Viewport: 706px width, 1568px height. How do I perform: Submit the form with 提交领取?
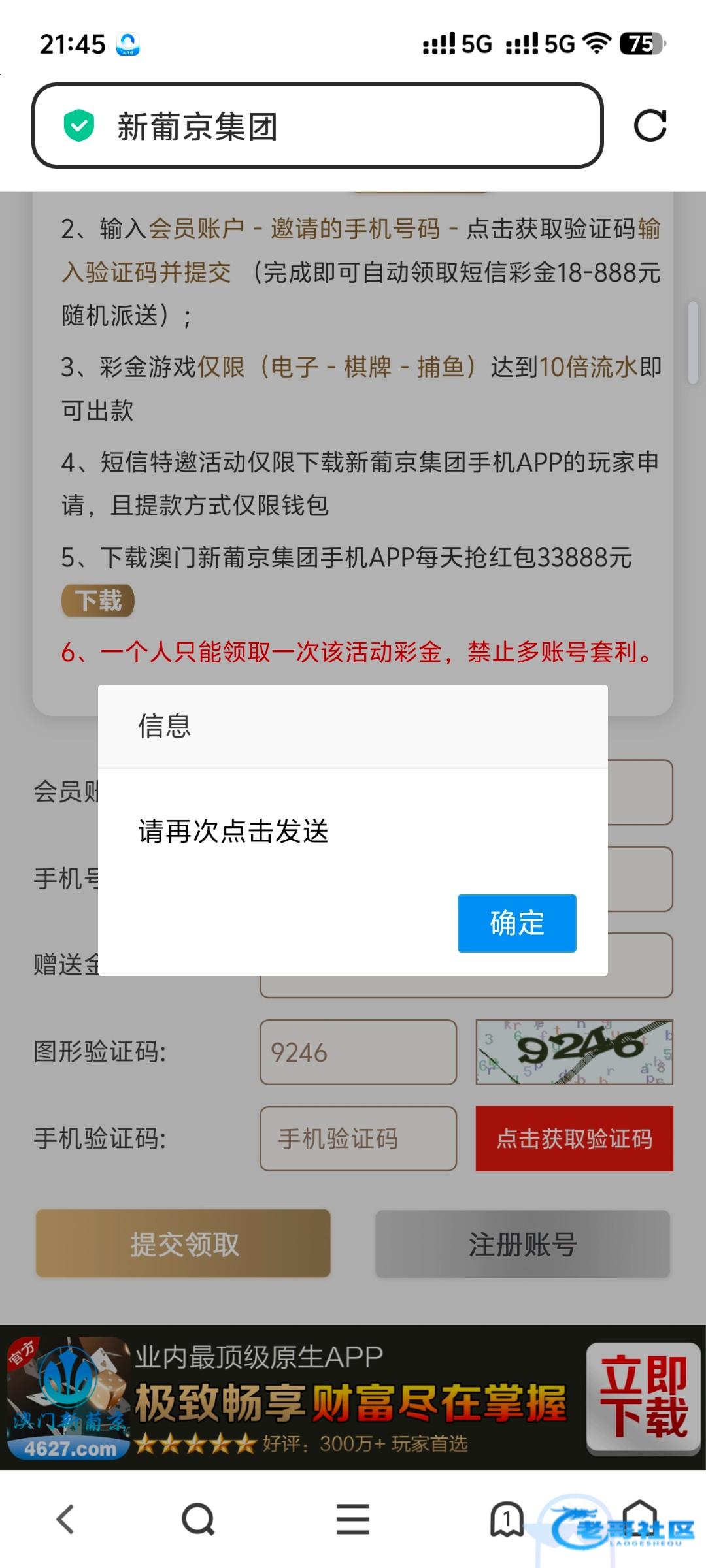[x=183, y=1244]
